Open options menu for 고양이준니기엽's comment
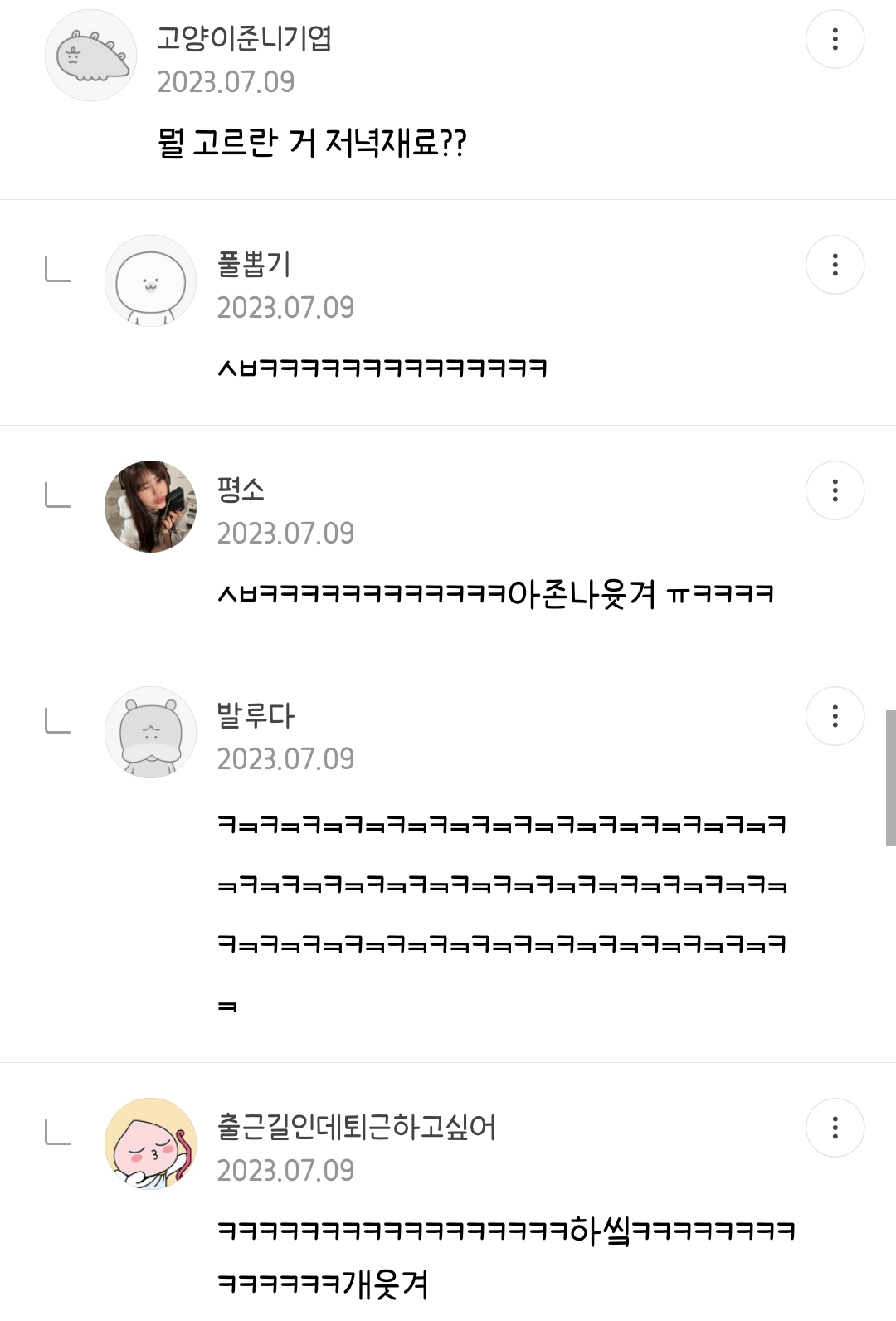Viewport: 896px width, 1321px height. 835,39
